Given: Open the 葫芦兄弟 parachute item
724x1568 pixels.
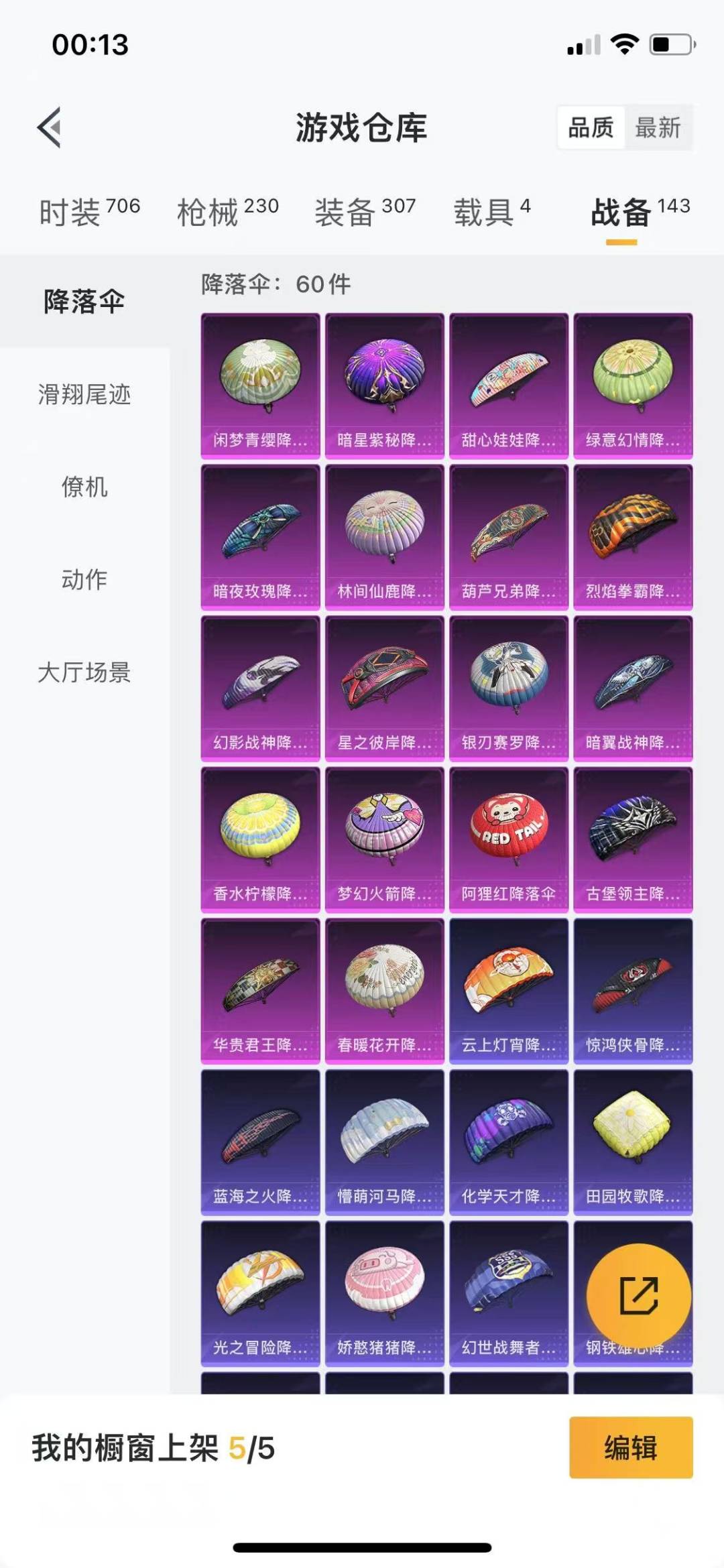Looking at the screenshot, I should (x=508, y=537).
